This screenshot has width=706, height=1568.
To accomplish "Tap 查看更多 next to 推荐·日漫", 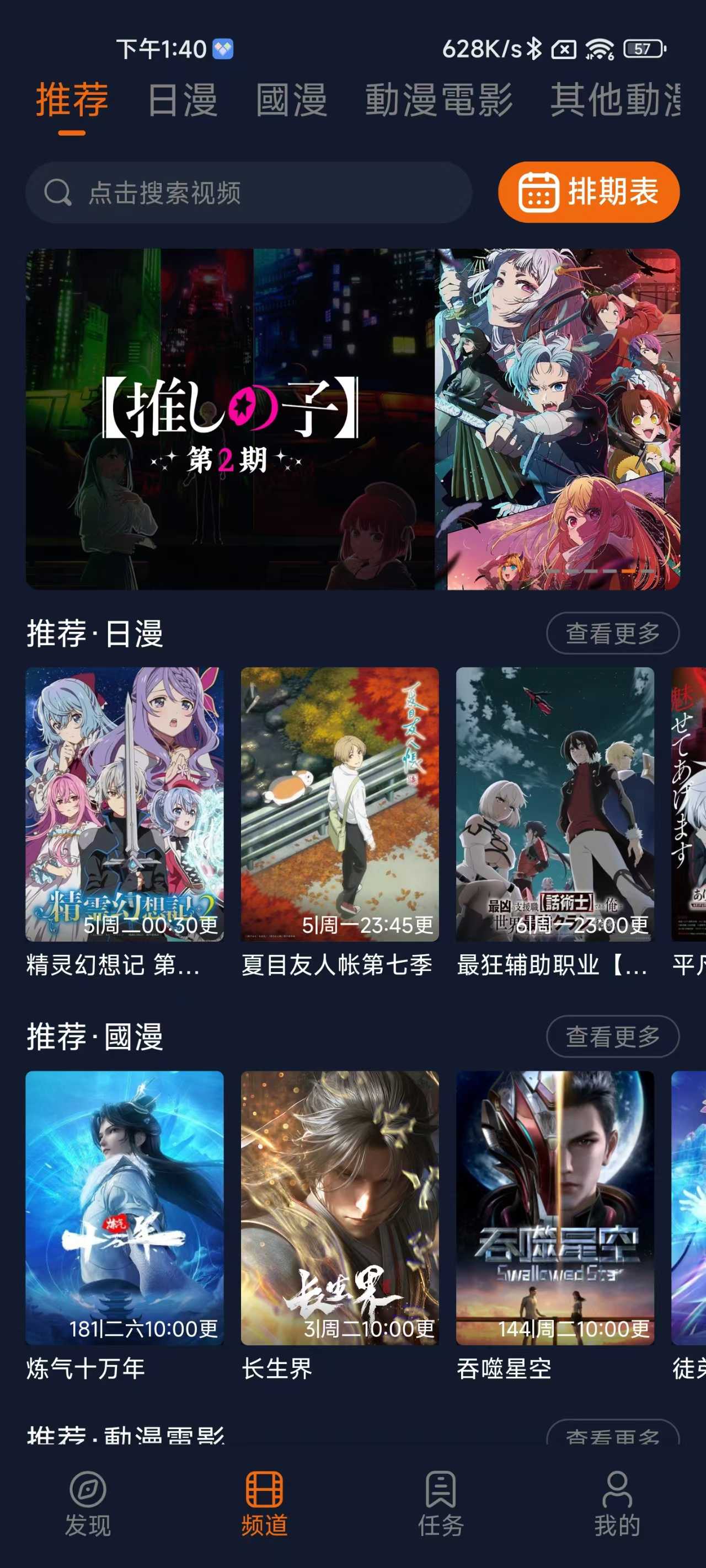I will 612,633.
